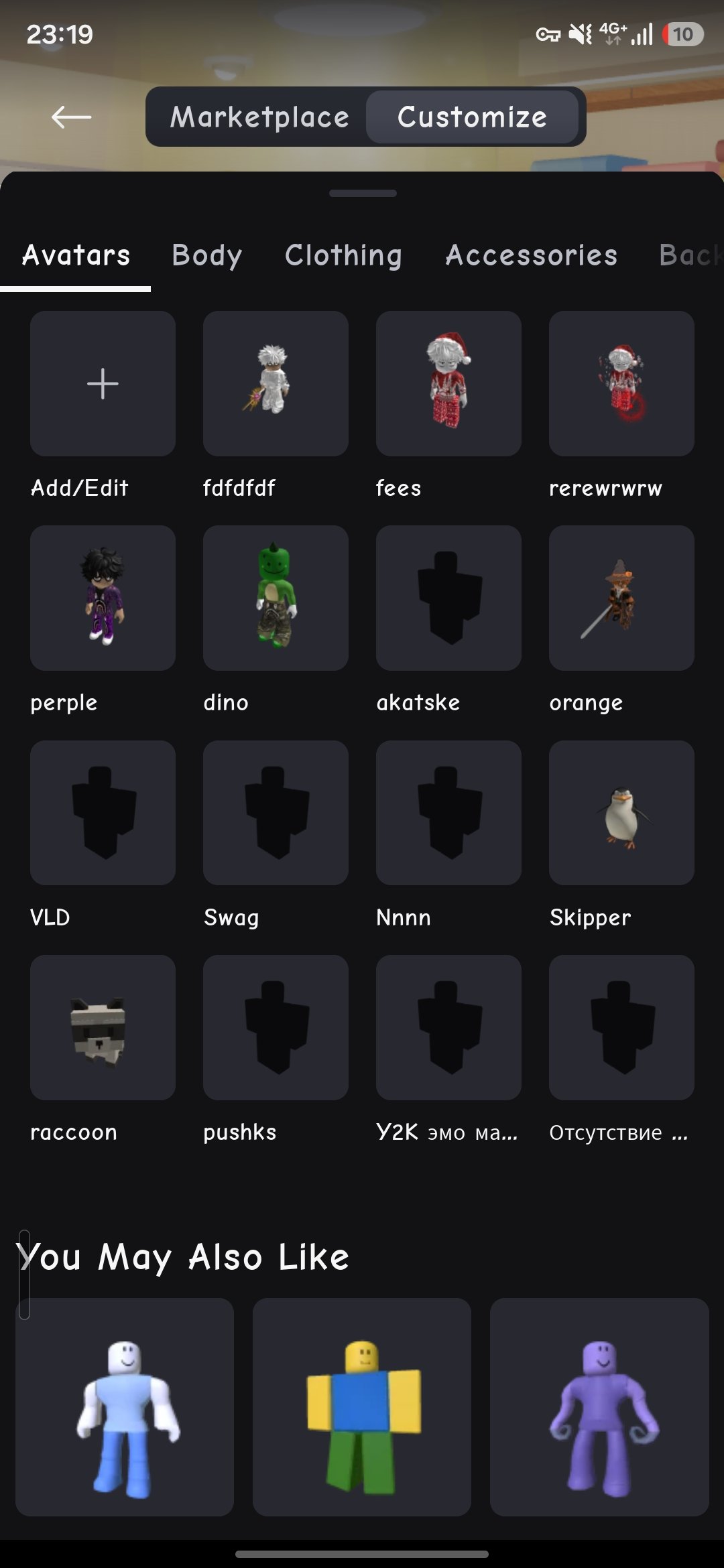The height and width of the screenshot is (1568, 724).
Task: Select the VLD avatar
Action: coord(103,813)
